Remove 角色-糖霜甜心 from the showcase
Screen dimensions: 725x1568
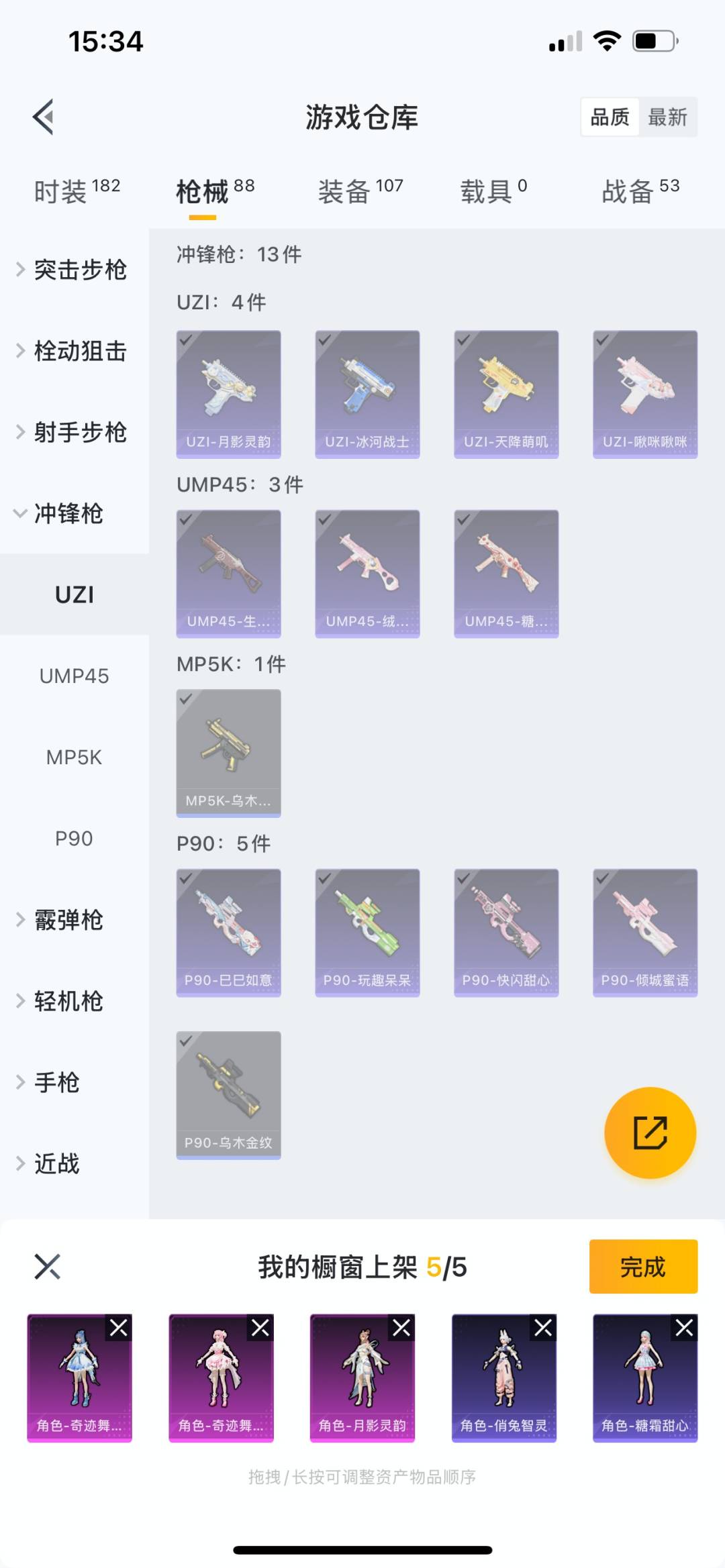(684, 1328)
